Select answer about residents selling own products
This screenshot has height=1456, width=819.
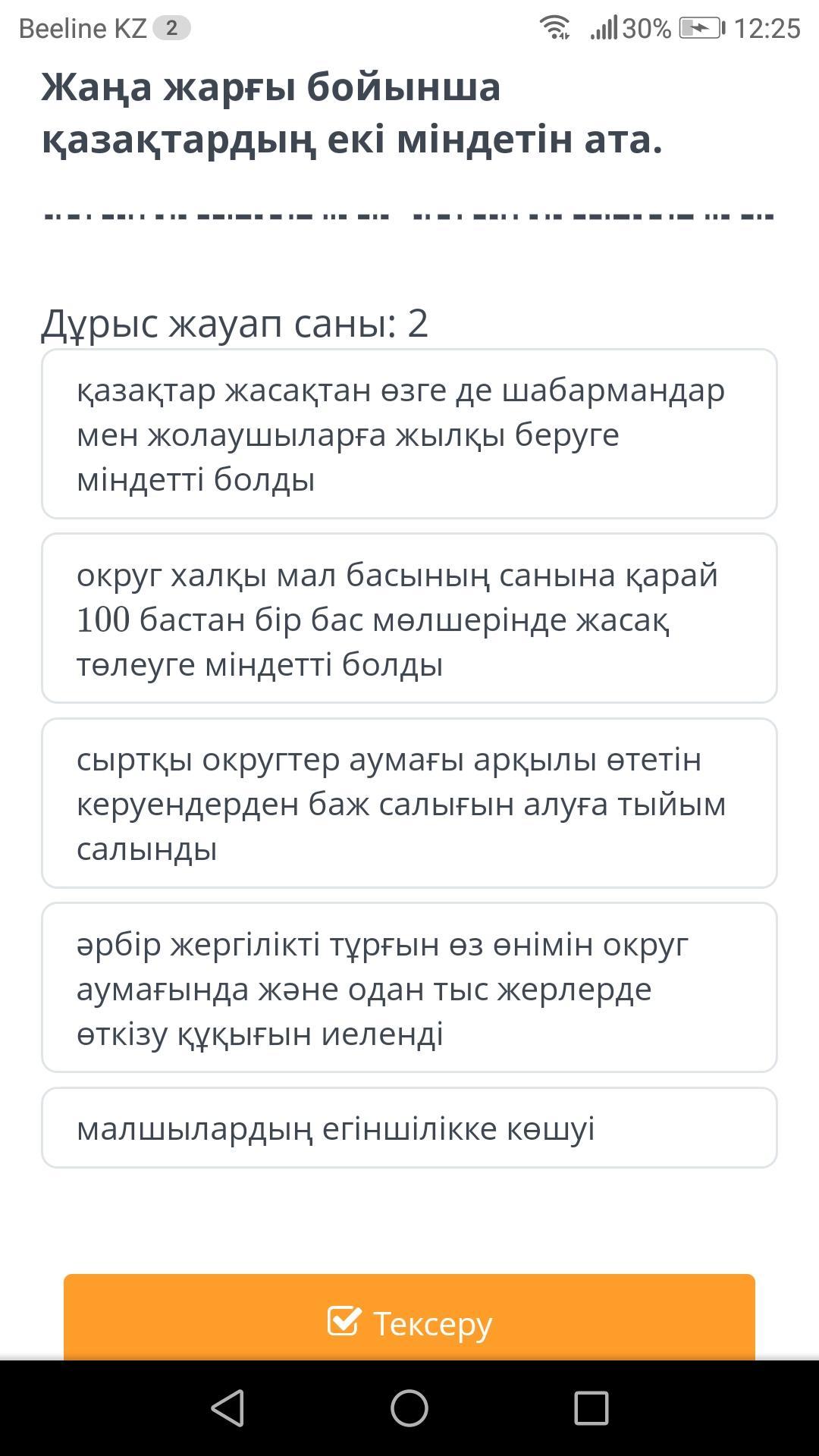[x=409, y=987]
